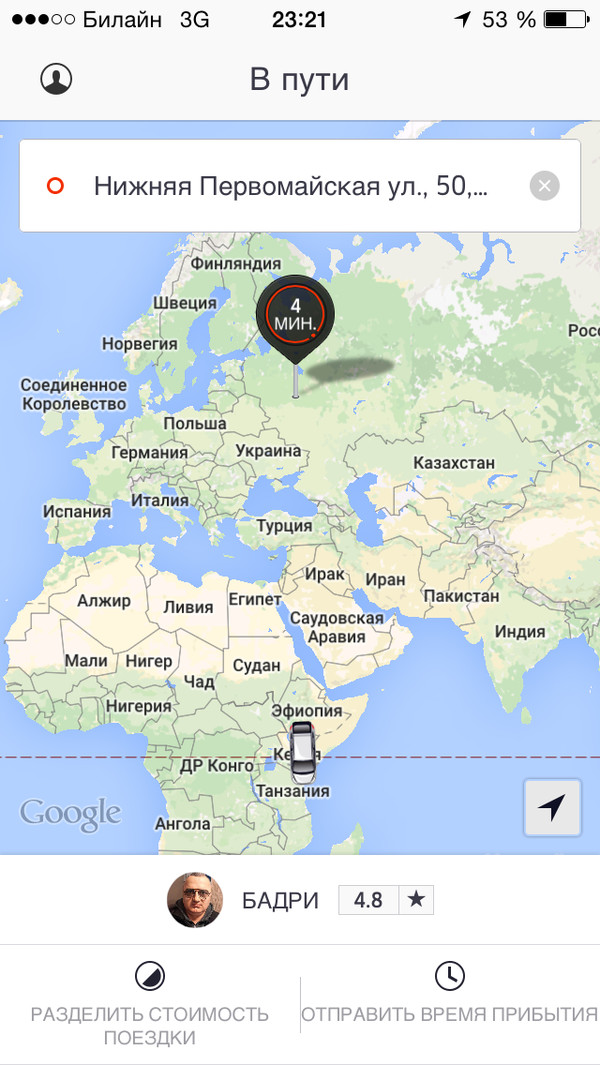Open the profile icon in the header
Screen dimensions: 600x1065
pos(56,79)
